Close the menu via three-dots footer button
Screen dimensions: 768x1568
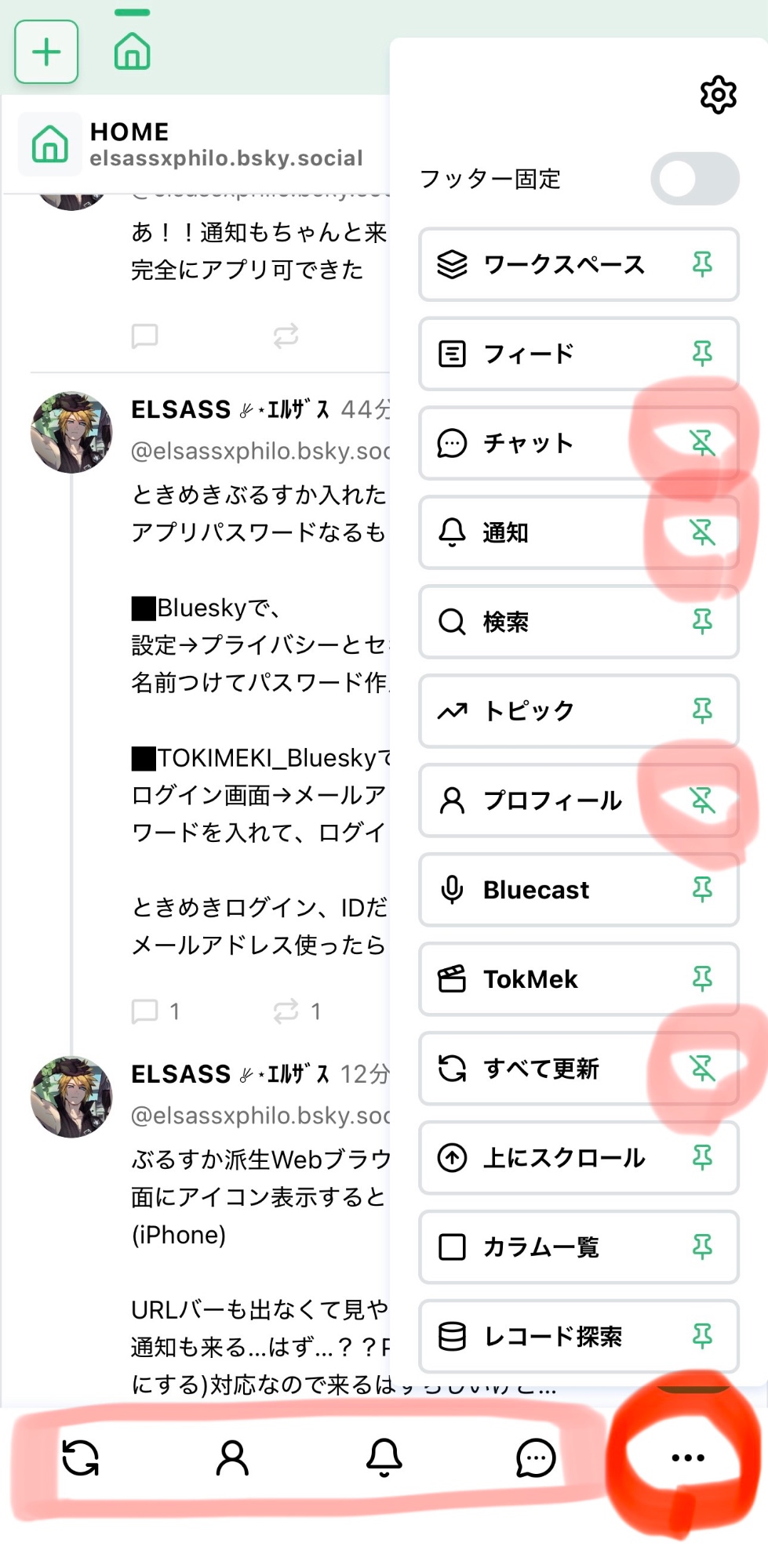[688, 1458]
